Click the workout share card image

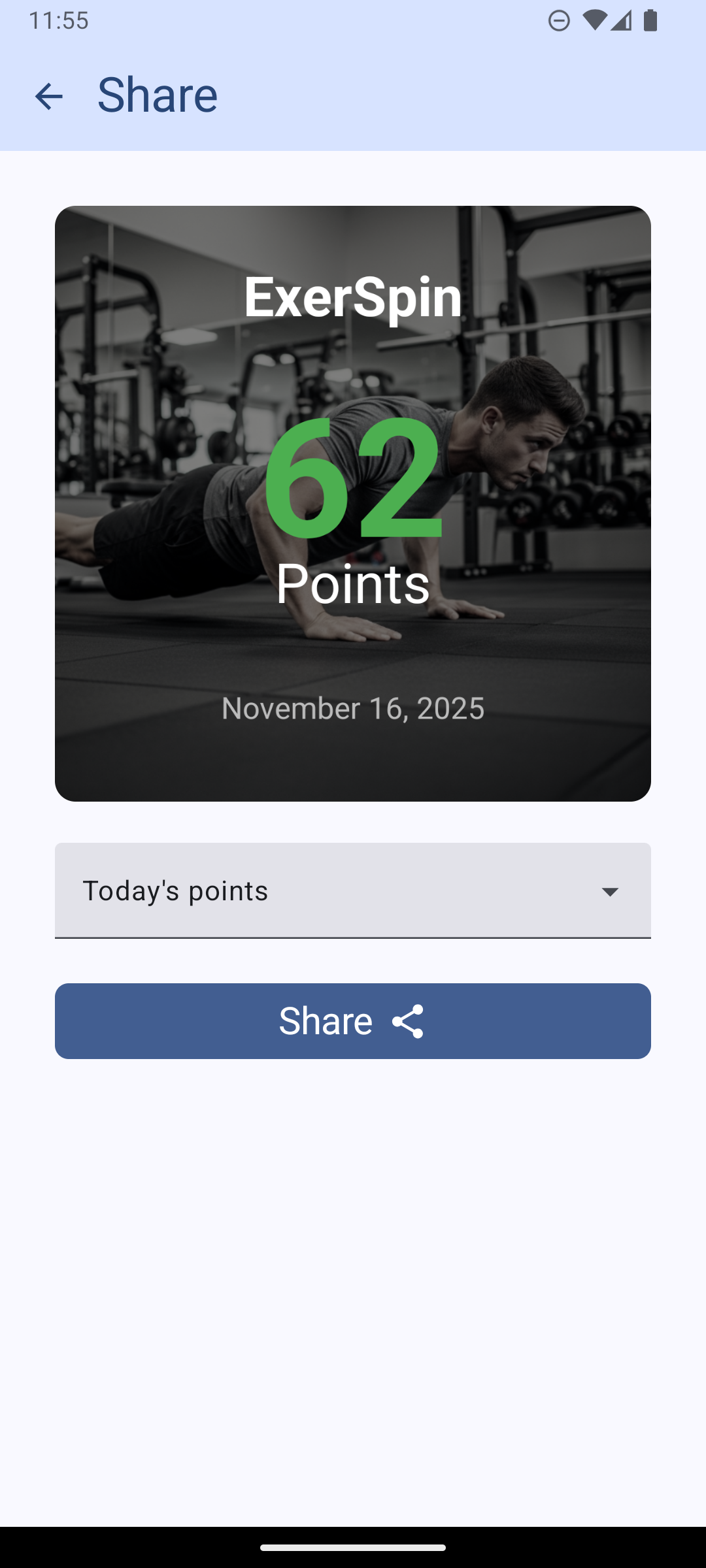coord(353,503)
